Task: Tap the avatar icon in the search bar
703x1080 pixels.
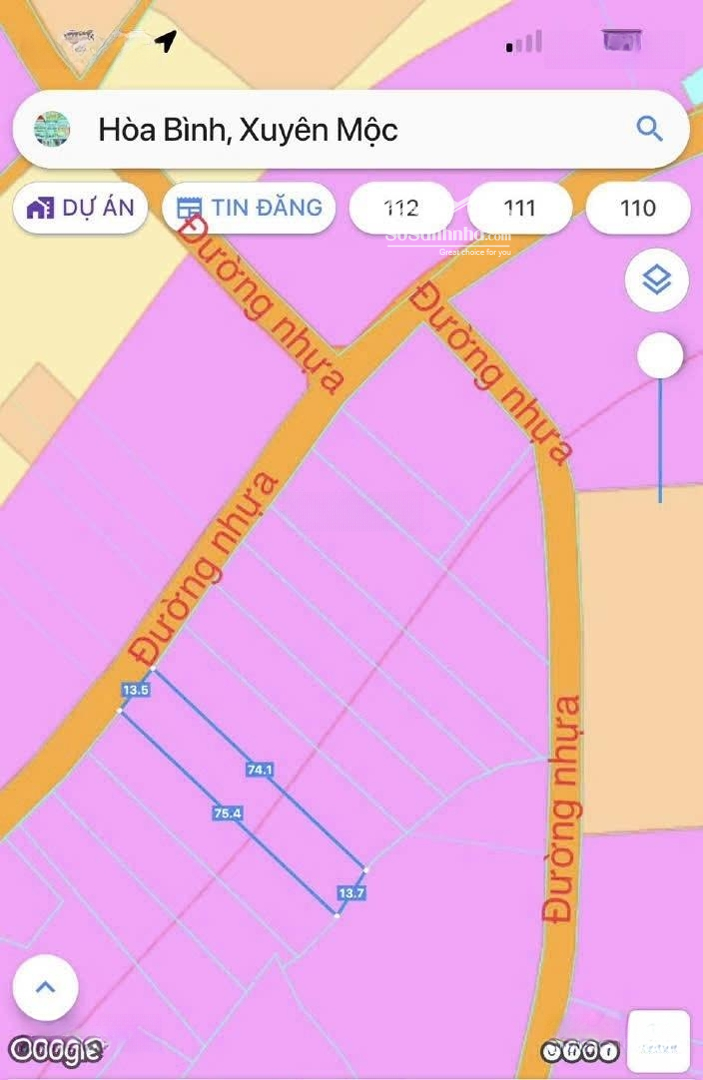Action: tap(52, 129)
